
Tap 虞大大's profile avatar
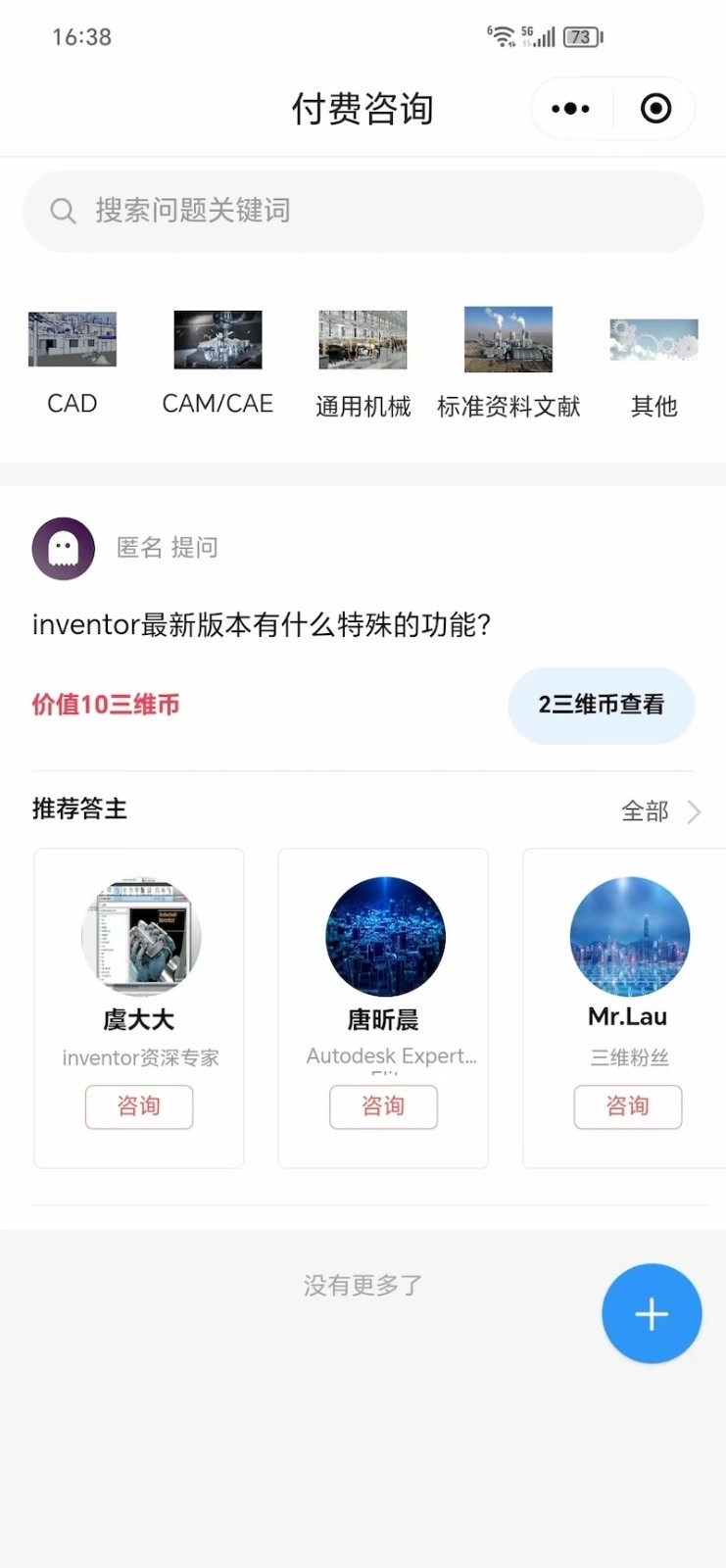pos(138,936)
